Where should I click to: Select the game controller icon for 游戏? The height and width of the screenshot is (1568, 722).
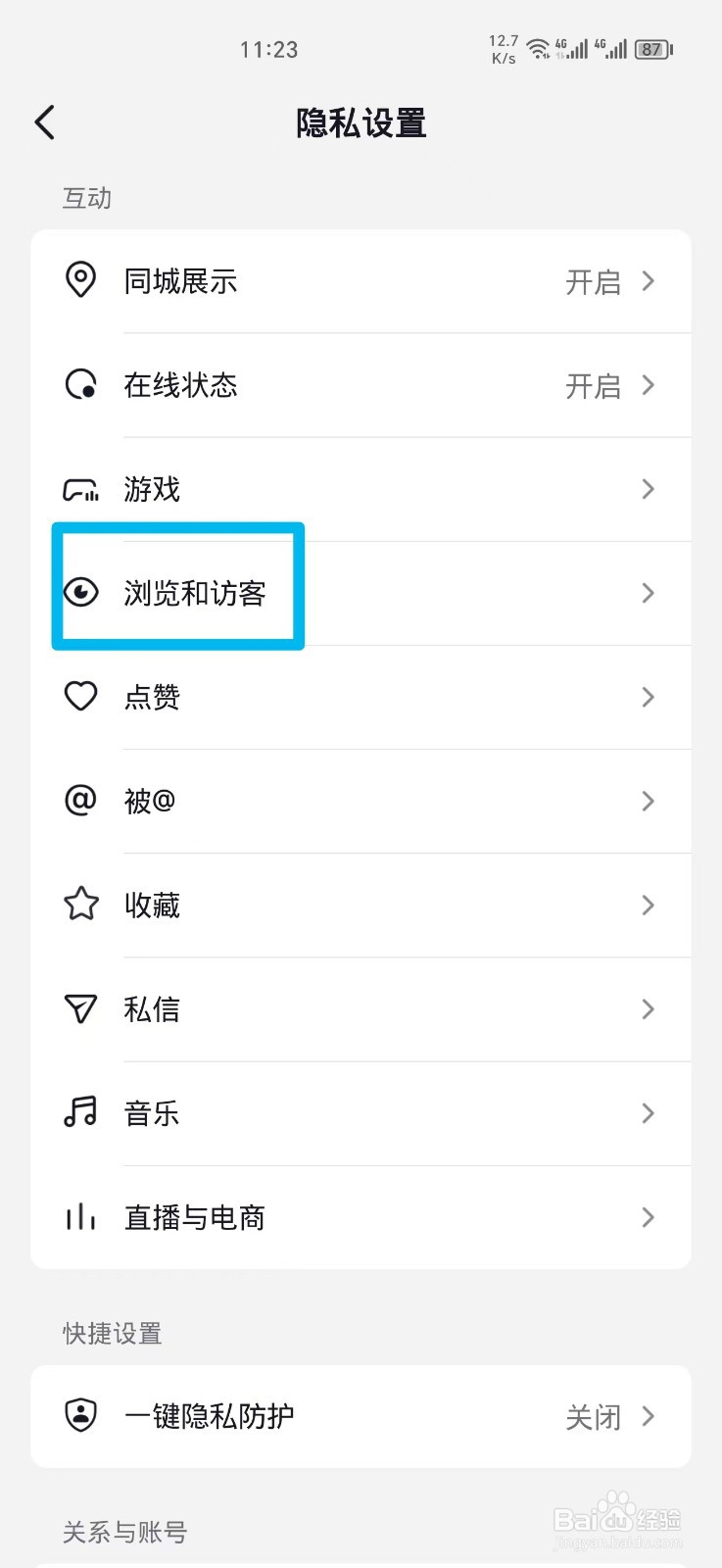coord(81,489)
